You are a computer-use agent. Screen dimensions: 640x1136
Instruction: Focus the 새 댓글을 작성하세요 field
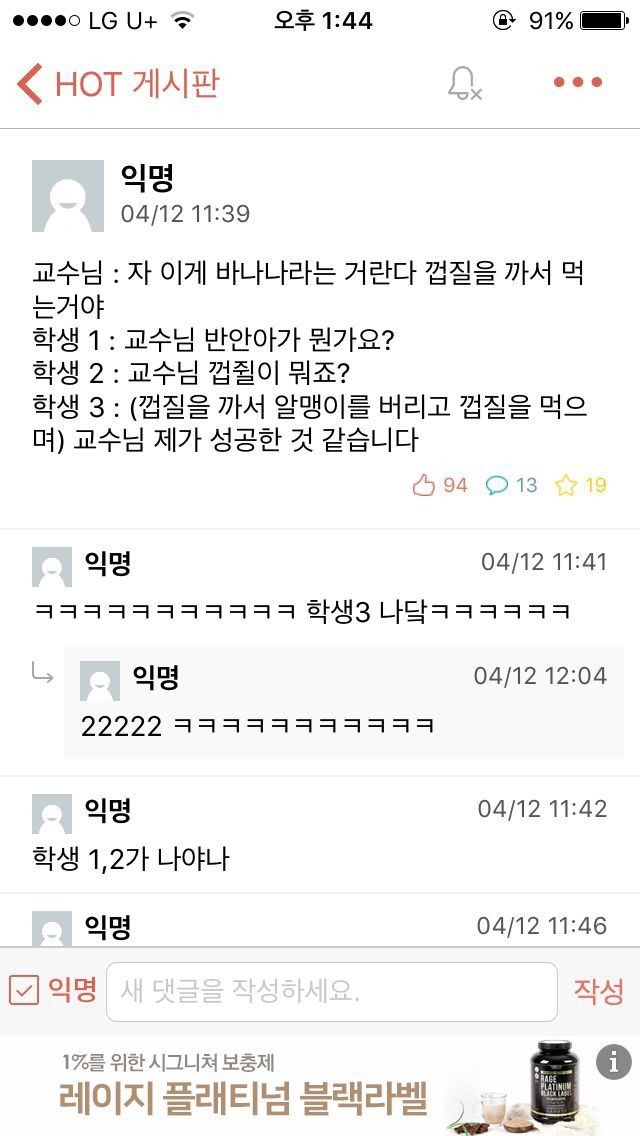click(331, 991)
